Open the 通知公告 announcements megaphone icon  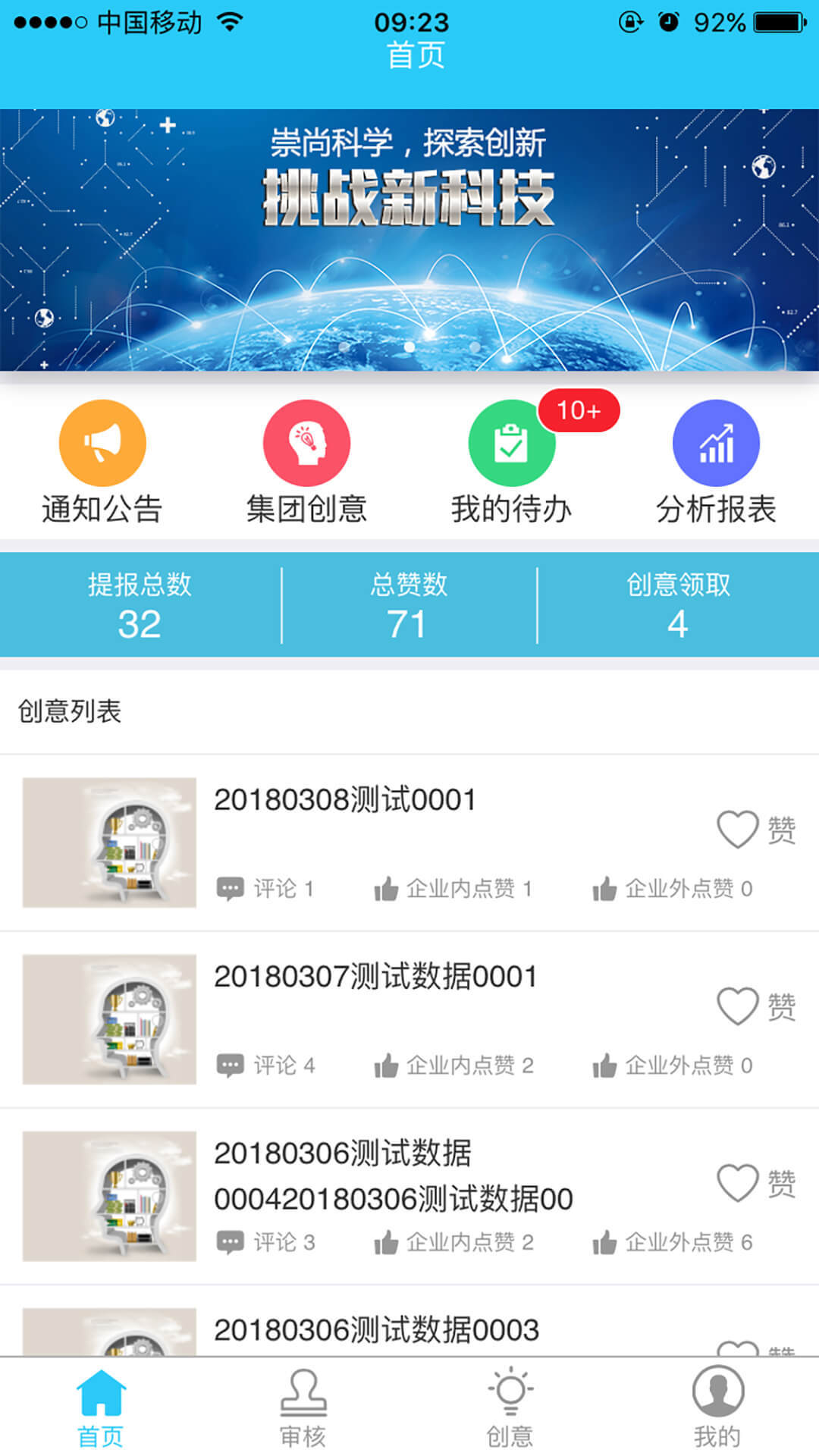click(102, 442)
